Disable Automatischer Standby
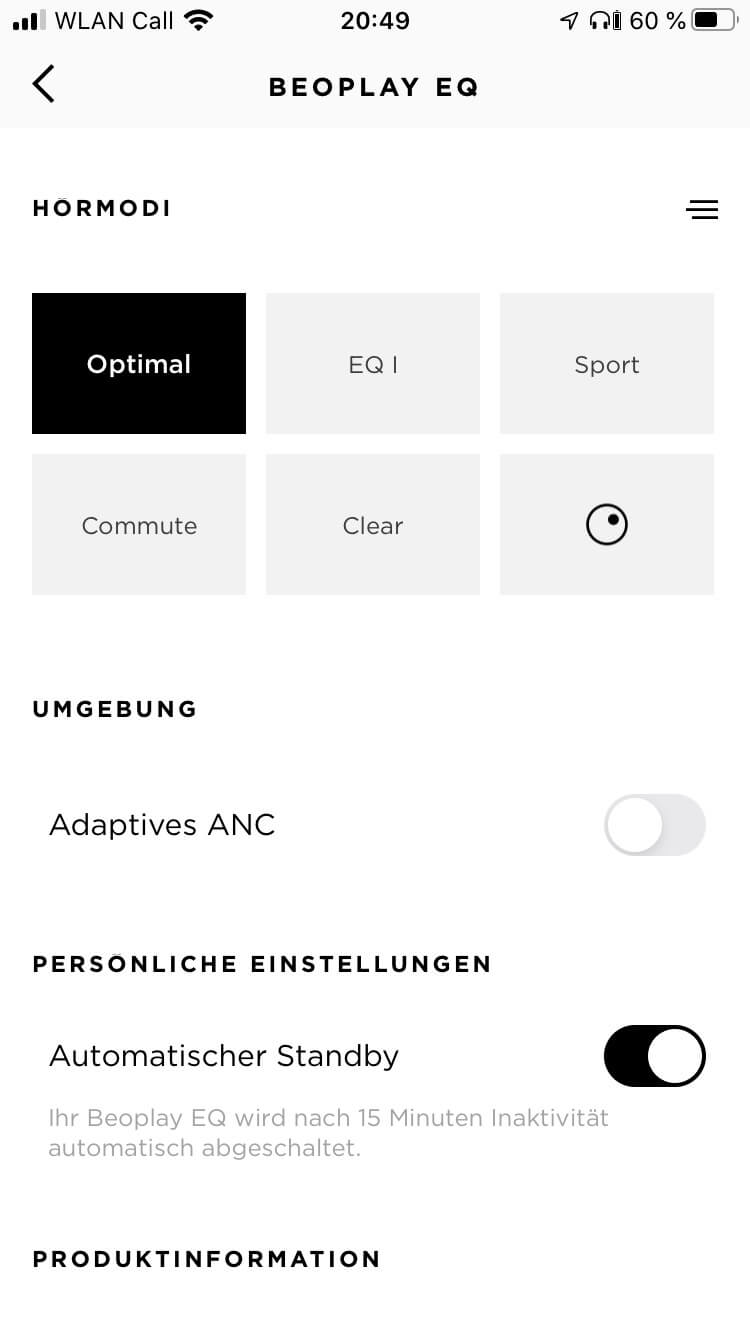Screen dimensions: 750x1334 coord(655,1056)
